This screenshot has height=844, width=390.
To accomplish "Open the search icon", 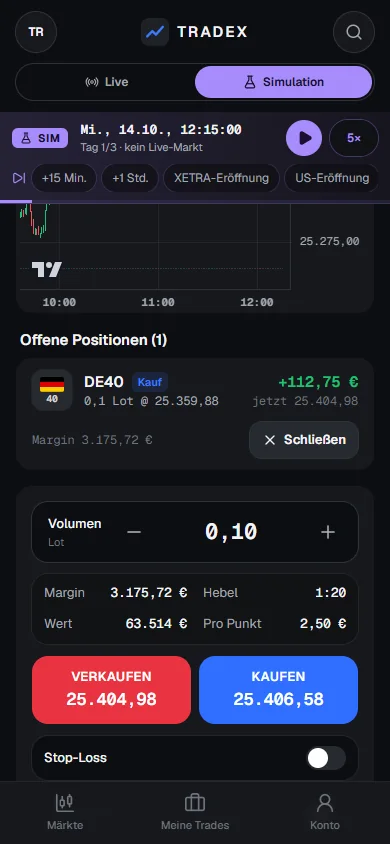I will tap(353, 32).
